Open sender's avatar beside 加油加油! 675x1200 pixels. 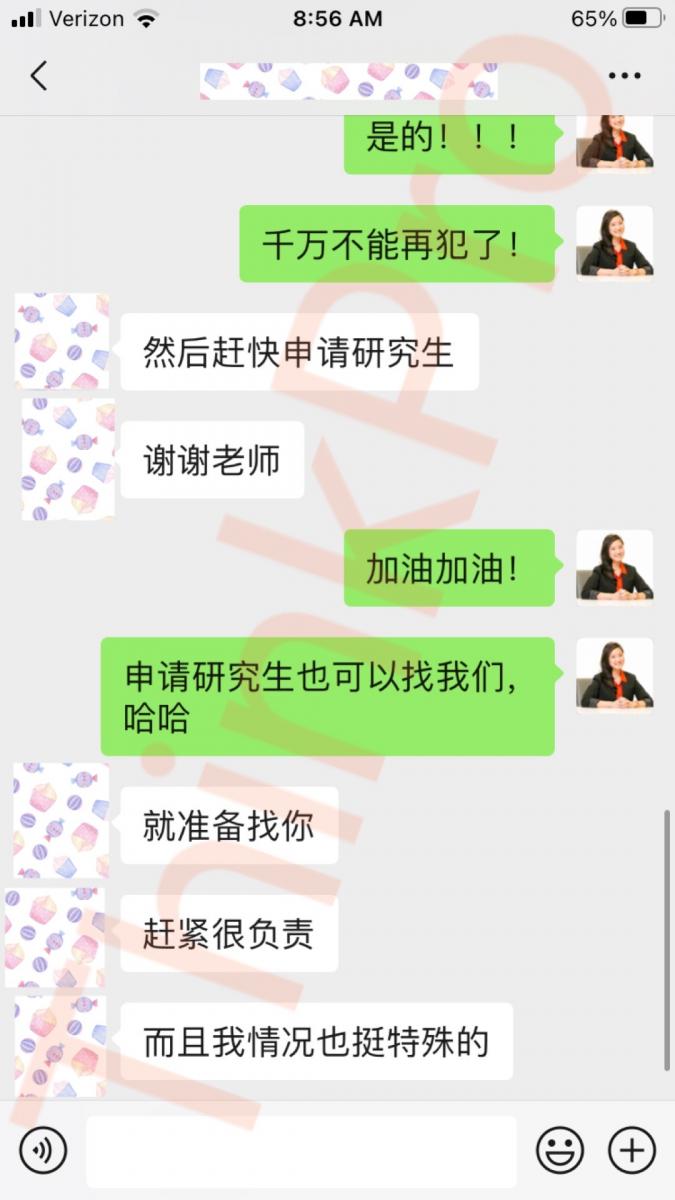tap(614, 567)
